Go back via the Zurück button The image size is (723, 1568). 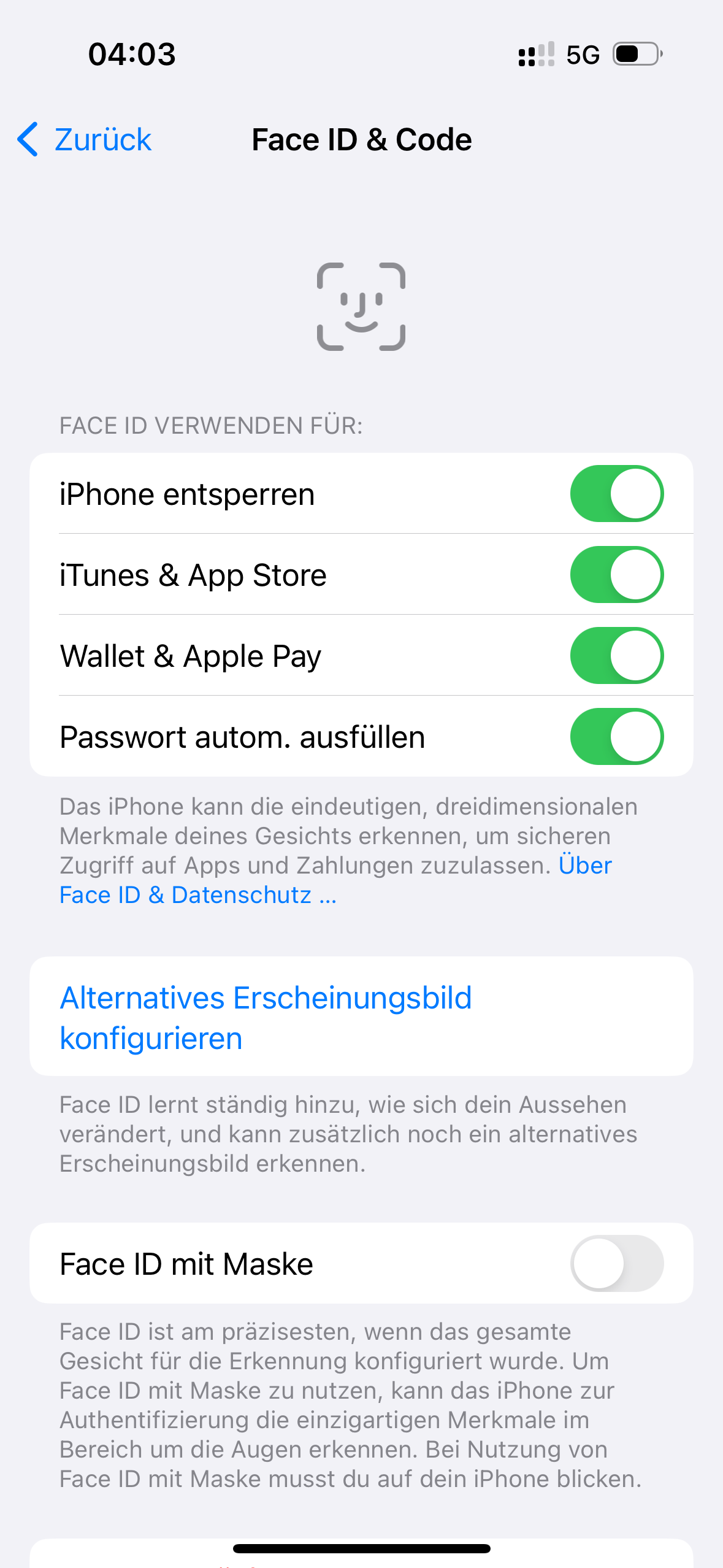pyautogui.click(x=86, y=140)
